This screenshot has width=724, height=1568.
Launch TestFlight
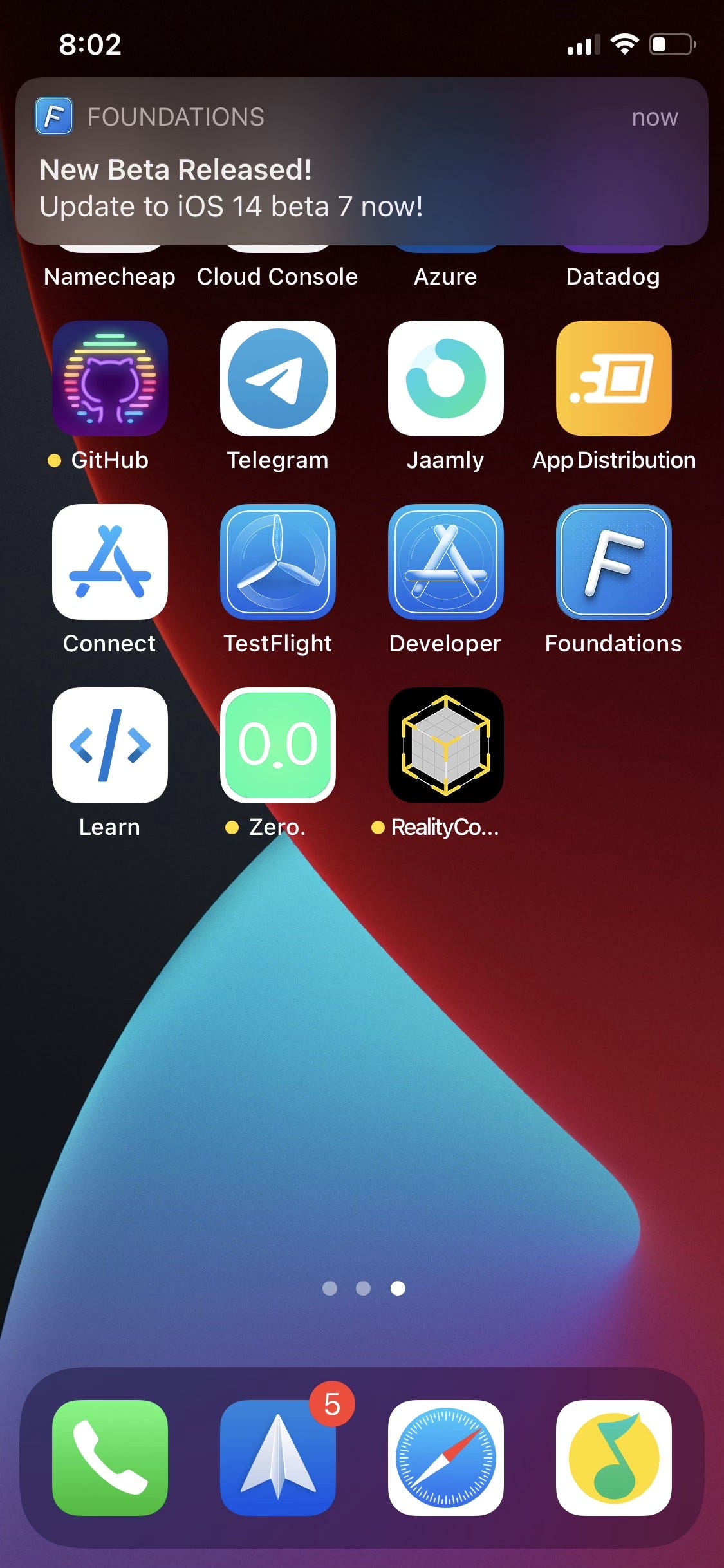click(x=278, y=562)
